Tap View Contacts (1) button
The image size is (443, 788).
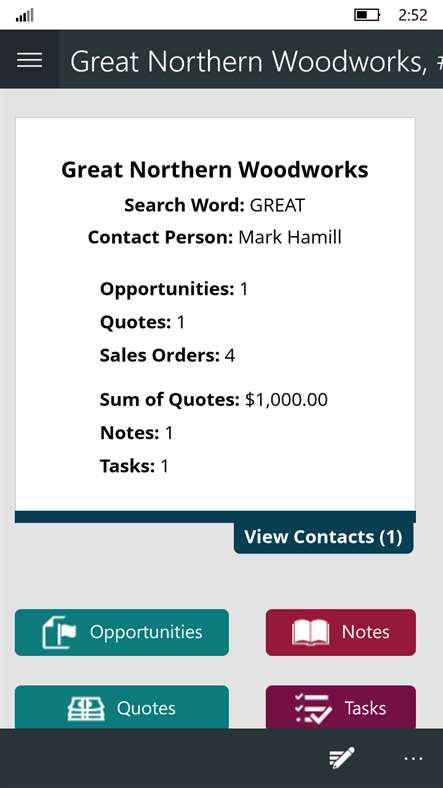click(x=323, y=537)
